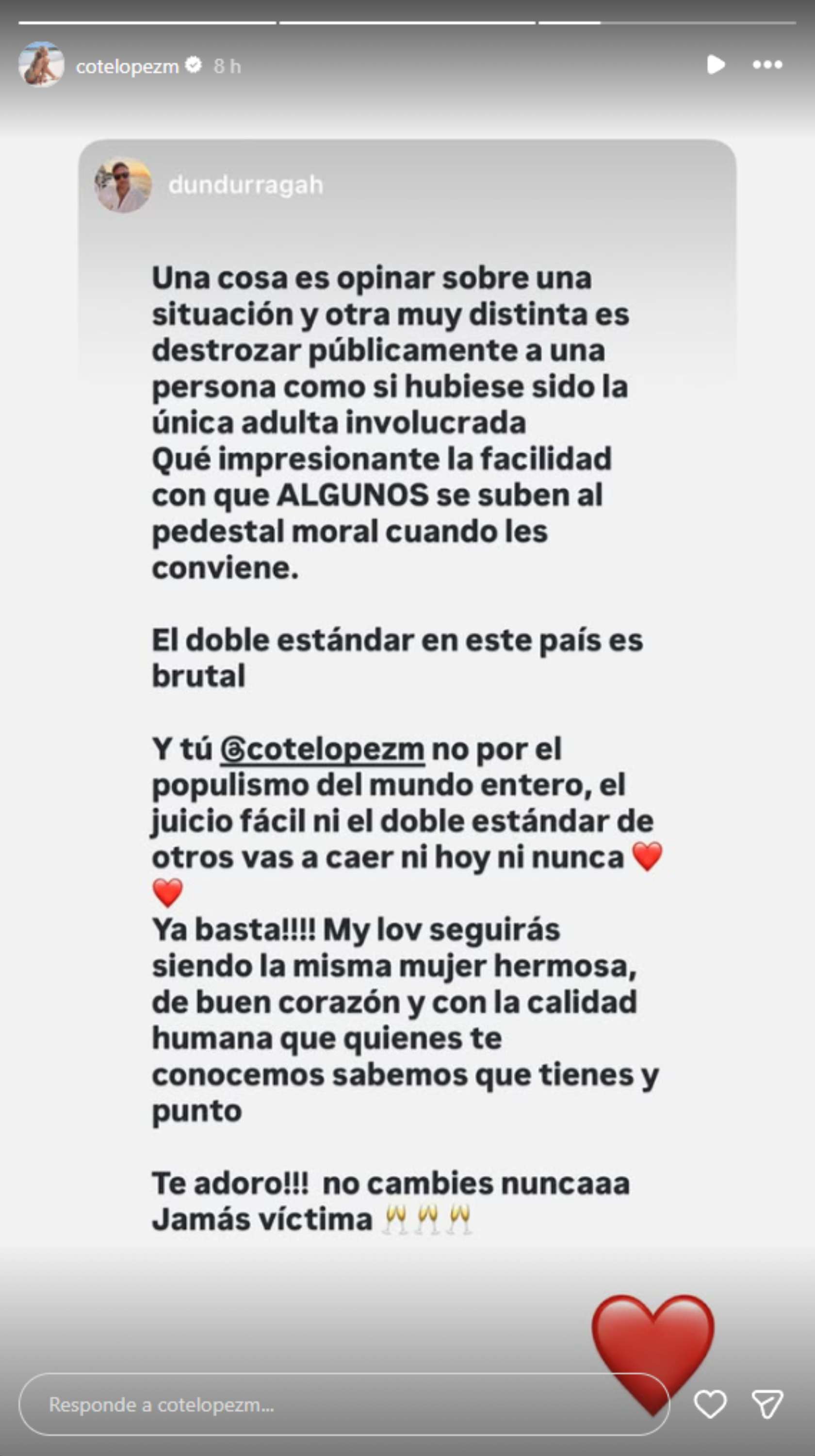Share the story via paper plane icon
Image resolution: width=815 pixels, height=1456 pixels.
pyautogui.click(x=767, y=1405)
